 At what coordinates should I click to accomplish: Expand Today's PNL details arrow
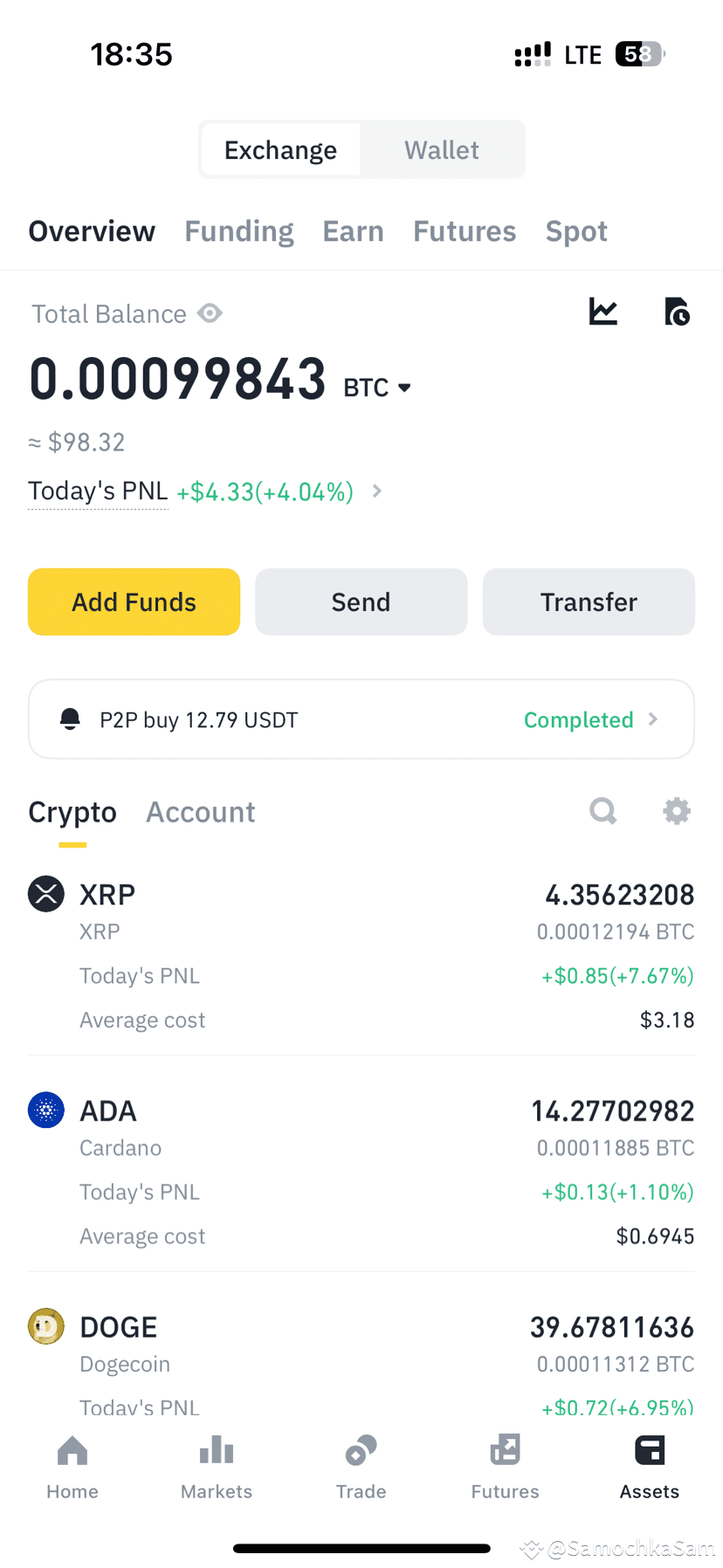(x=376, y=491)
